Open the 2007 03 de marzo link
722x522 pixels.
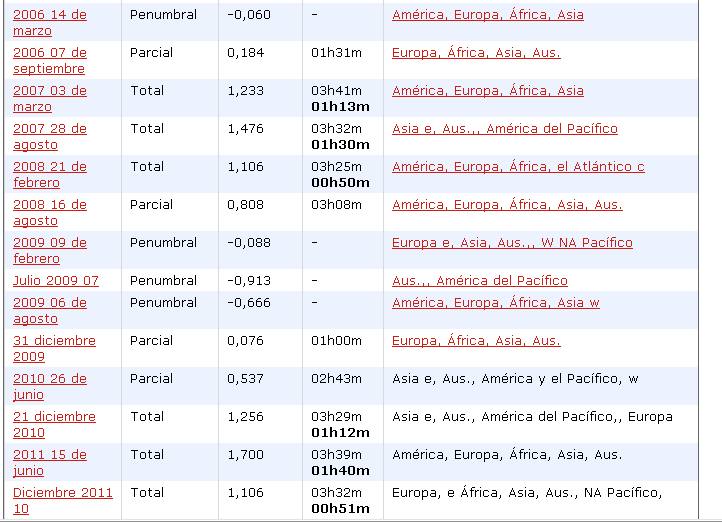pyautogui.click(x=49, y=91)
